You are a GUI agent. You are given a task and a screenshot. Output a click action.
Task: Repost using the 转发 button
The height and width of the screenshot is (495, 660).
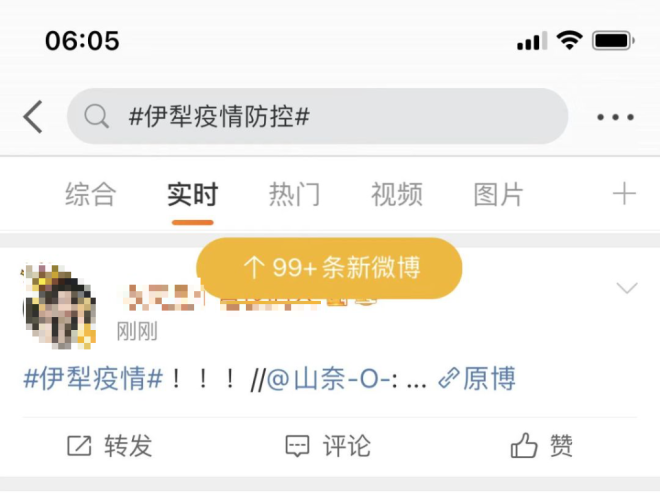point(110,446)
